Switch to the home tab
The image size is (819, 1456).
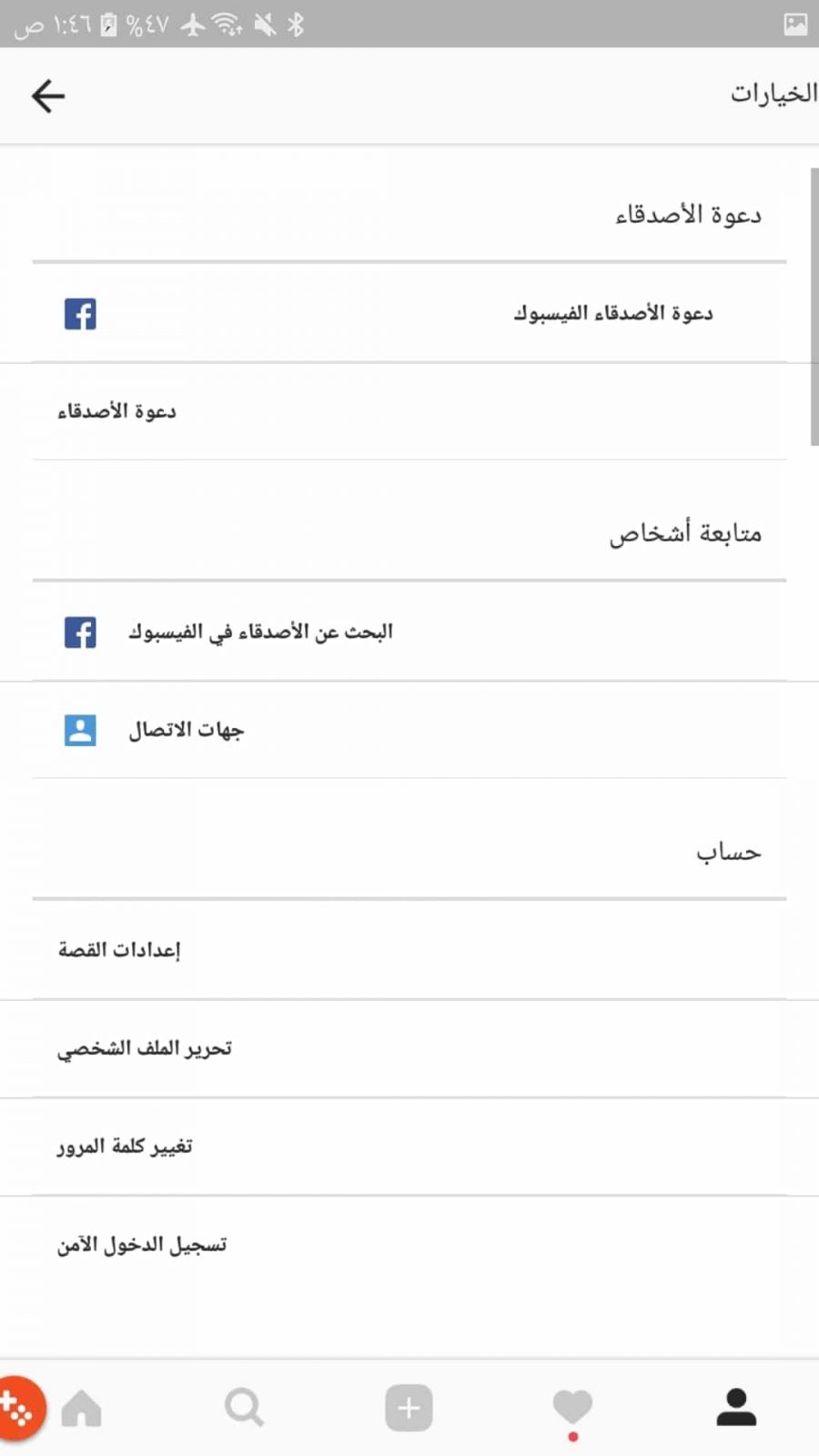click(x=82, y=1408)
